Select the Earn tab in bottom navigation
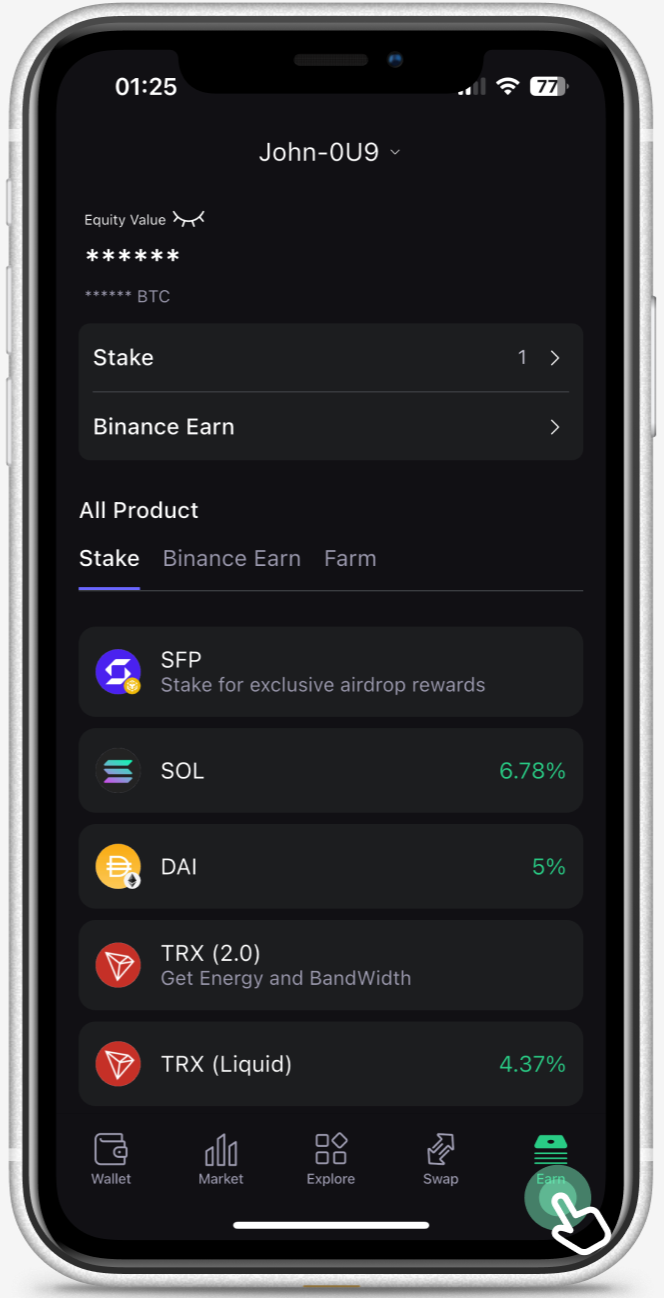The image size is (664, 1298). pyautogui.click(x=550, y=1159)
